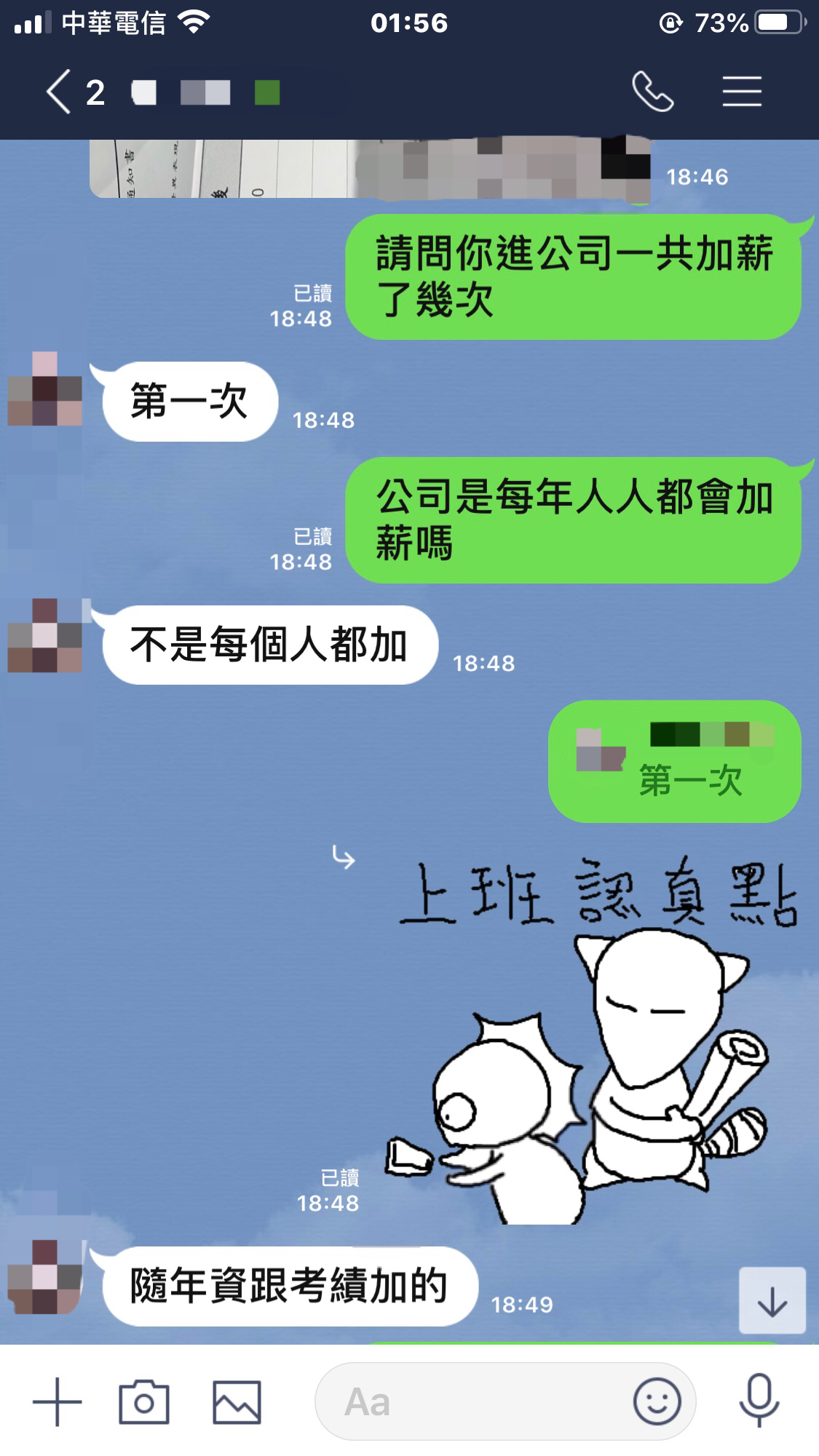Tap the quoted reply bubble 第一次
Viewport: 819px width, 1456px height.
click(x=674, y=761)
